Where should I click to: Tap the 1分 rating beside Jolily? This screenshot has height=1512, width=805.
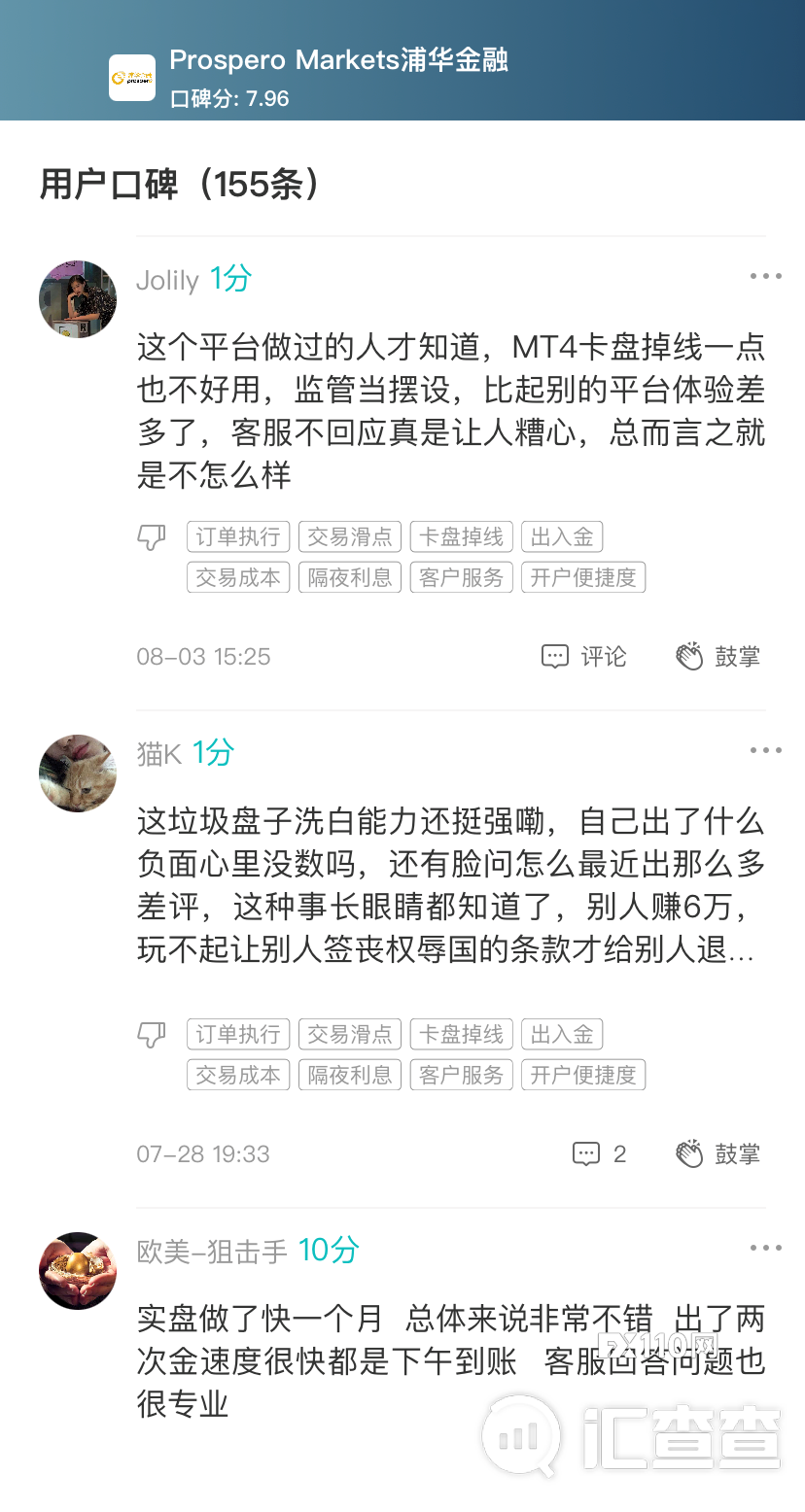(x=227, y=280)
